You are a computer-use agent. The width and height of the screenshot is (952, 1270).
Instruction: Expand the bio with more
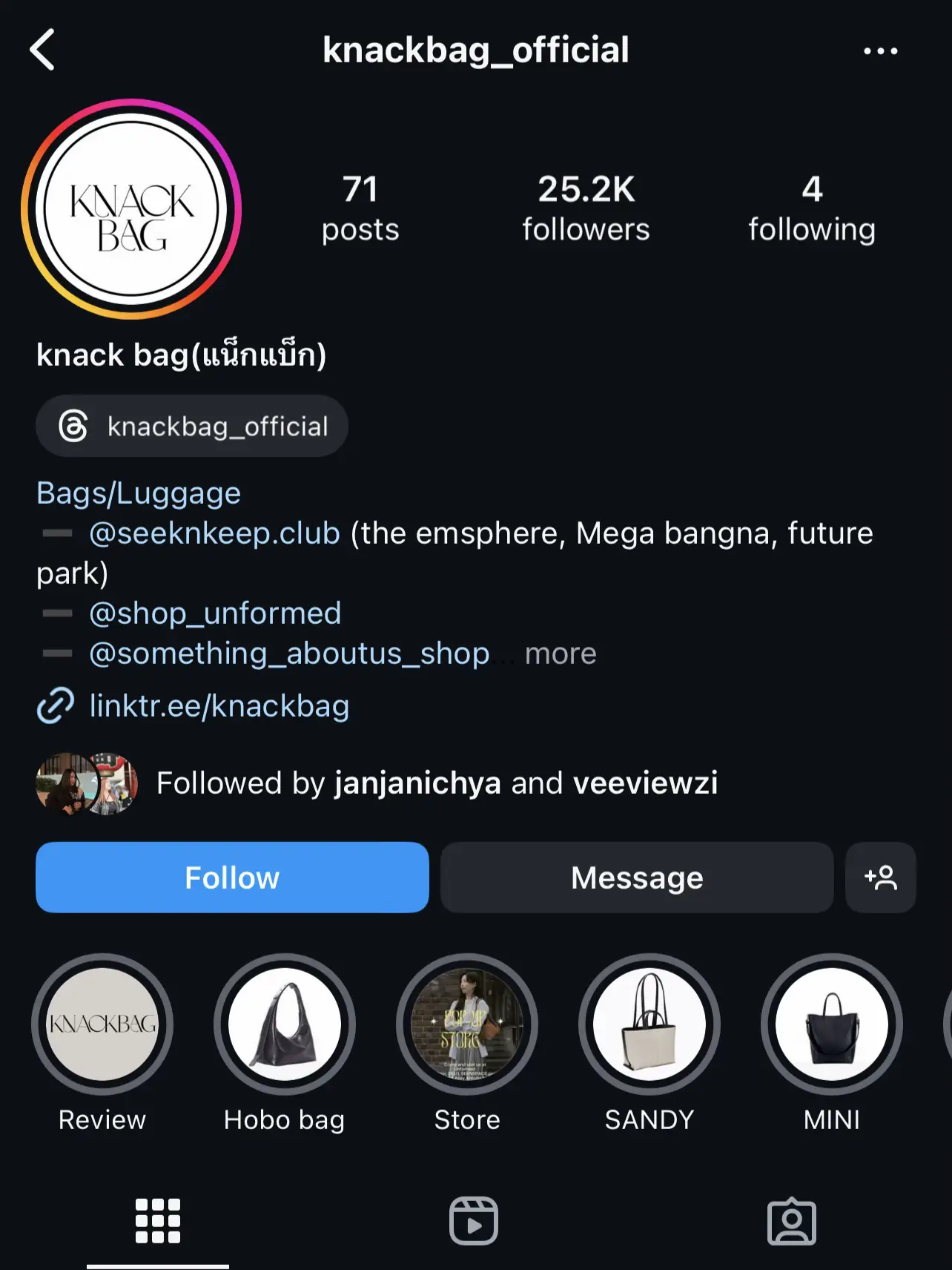coord(561,654)
